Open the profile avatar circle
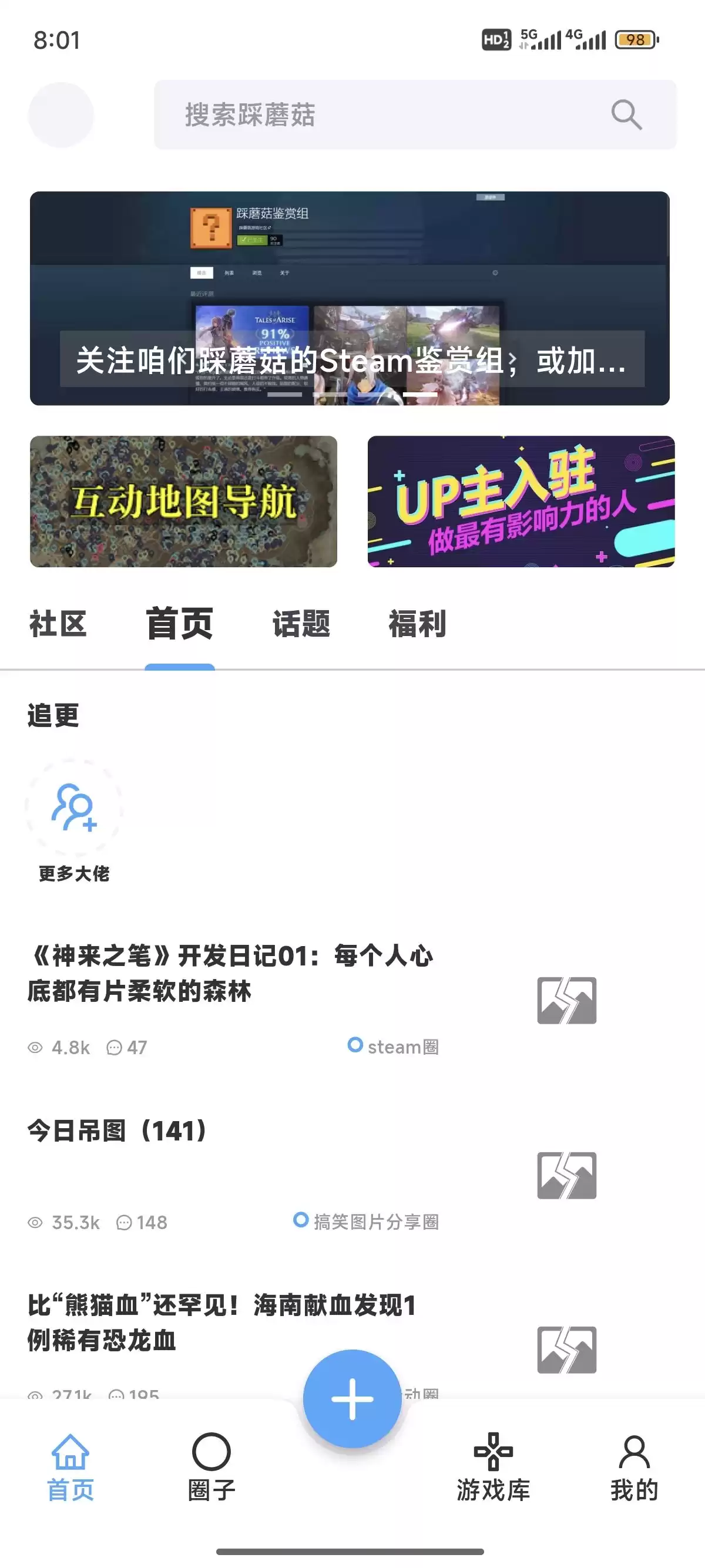Screen dimensions: 705x1568 [61, 115]
